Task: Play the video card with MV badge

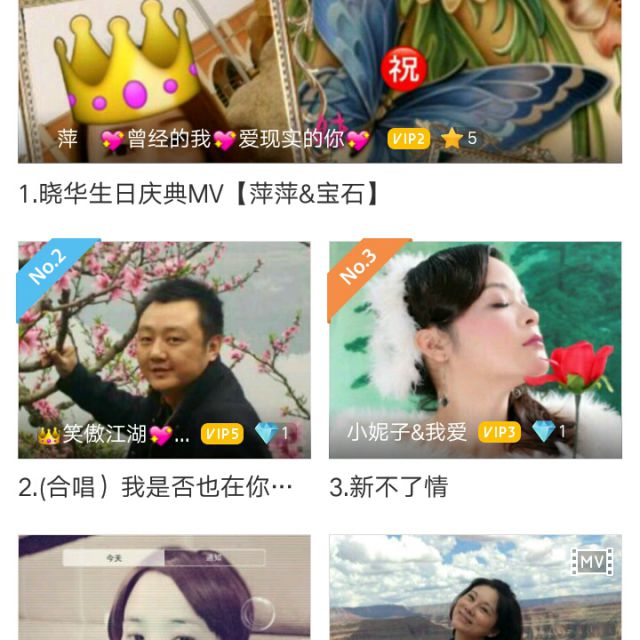Action: pos(475,590)
